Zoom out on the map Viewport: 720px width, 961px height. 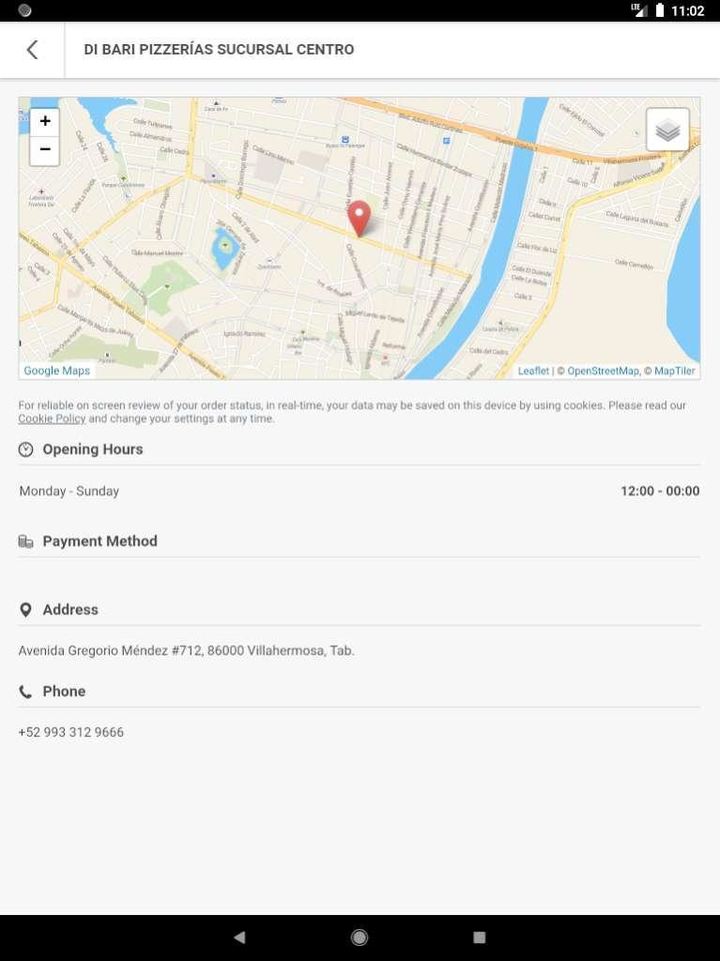coord(45,151)
